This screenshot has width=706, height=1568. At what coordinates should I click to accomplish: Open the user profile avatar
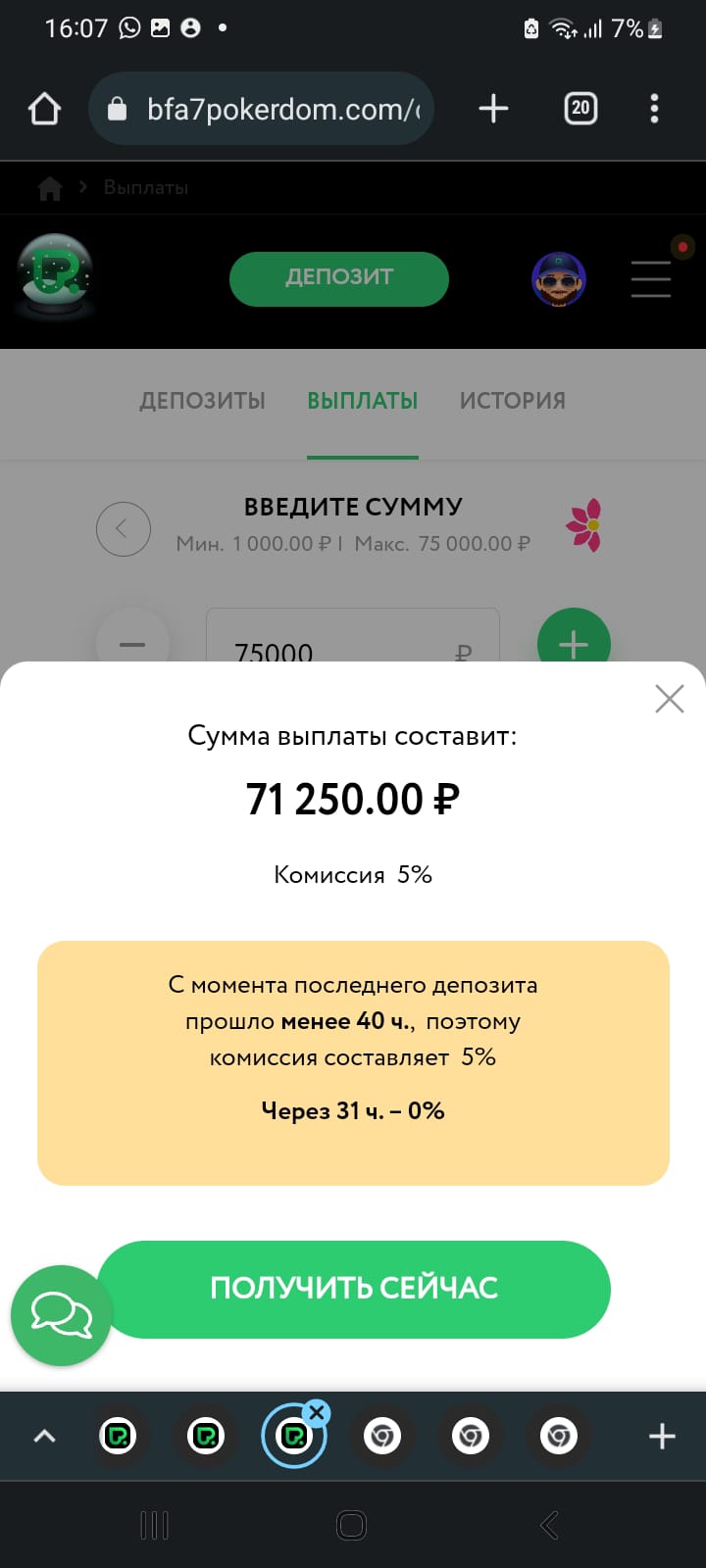tap(559, 279)
